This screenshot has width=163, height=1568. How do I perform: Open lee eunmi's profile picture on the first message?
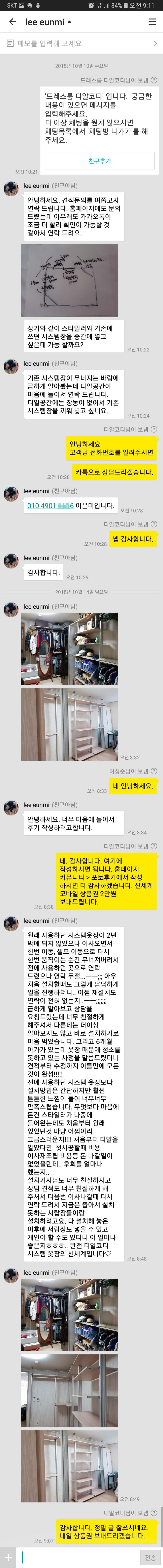point(11,189)
